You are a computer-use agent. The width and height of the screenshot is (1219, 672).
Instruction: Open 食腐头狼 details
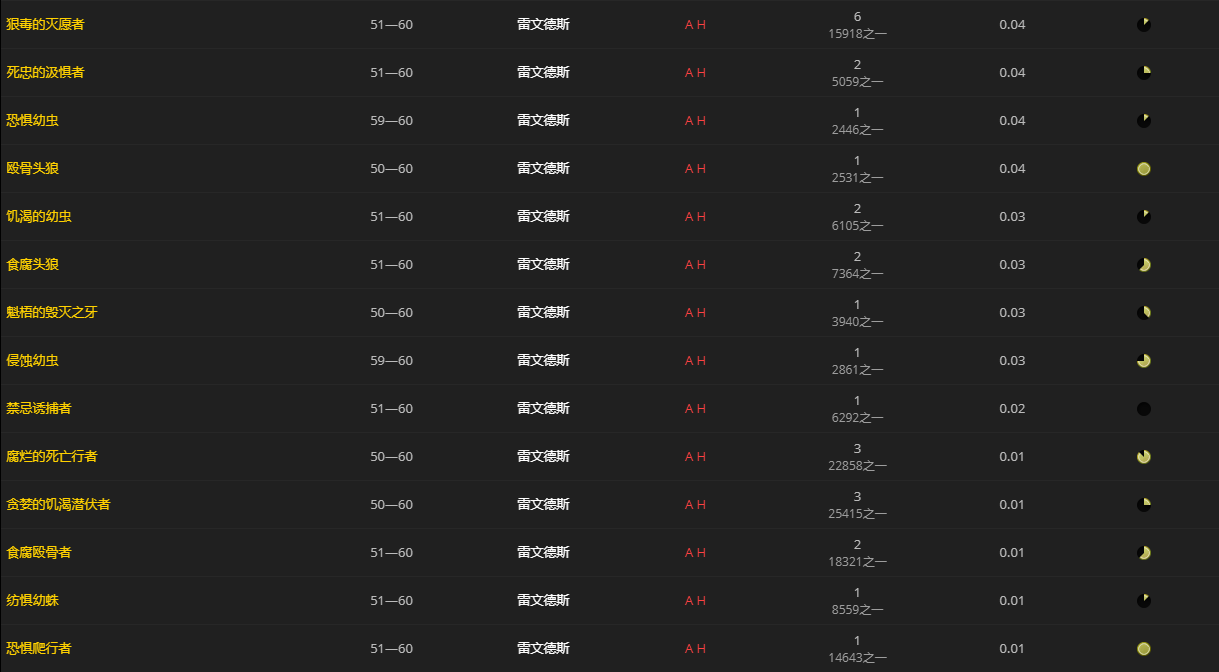(32, 264)
